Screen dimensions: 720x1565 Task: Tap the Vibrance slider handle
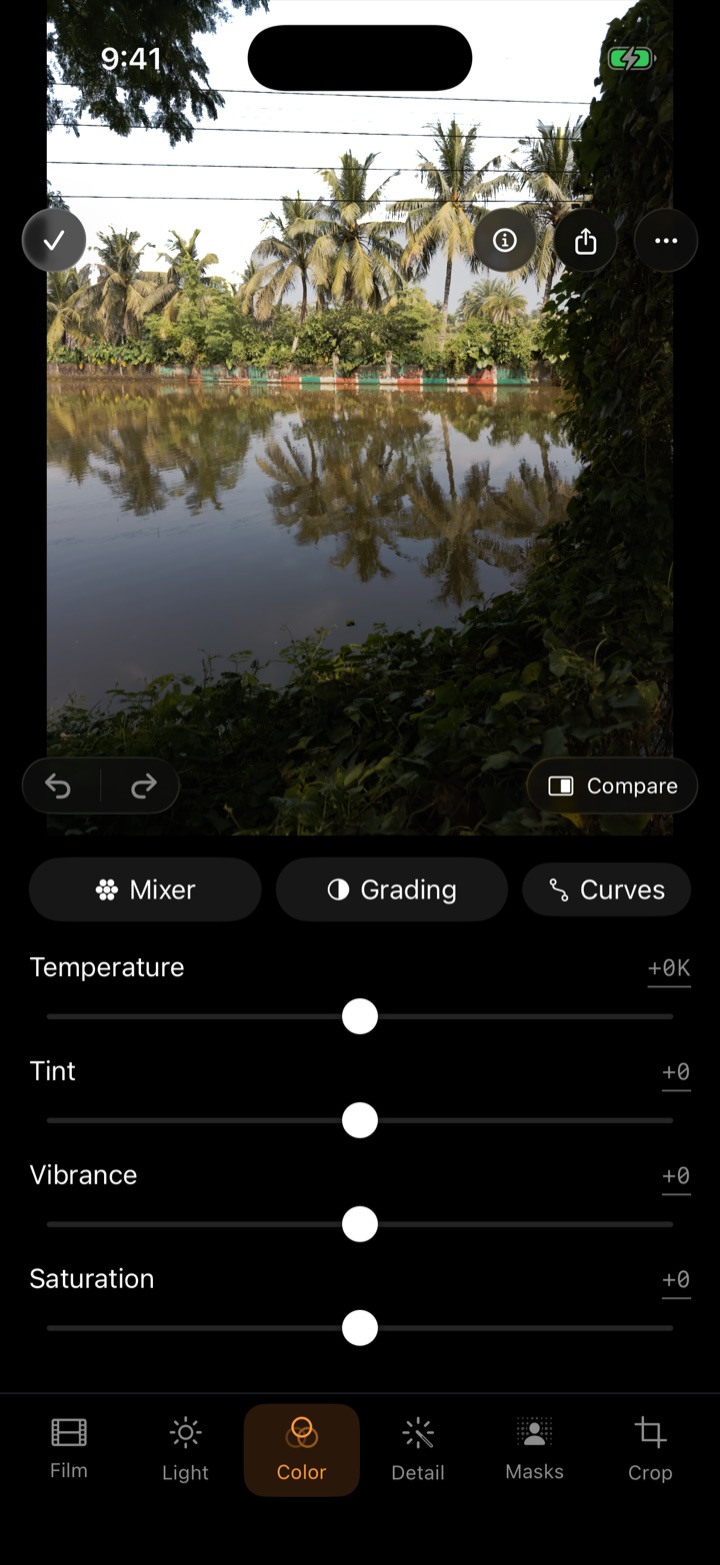(x=360, y=1224)
